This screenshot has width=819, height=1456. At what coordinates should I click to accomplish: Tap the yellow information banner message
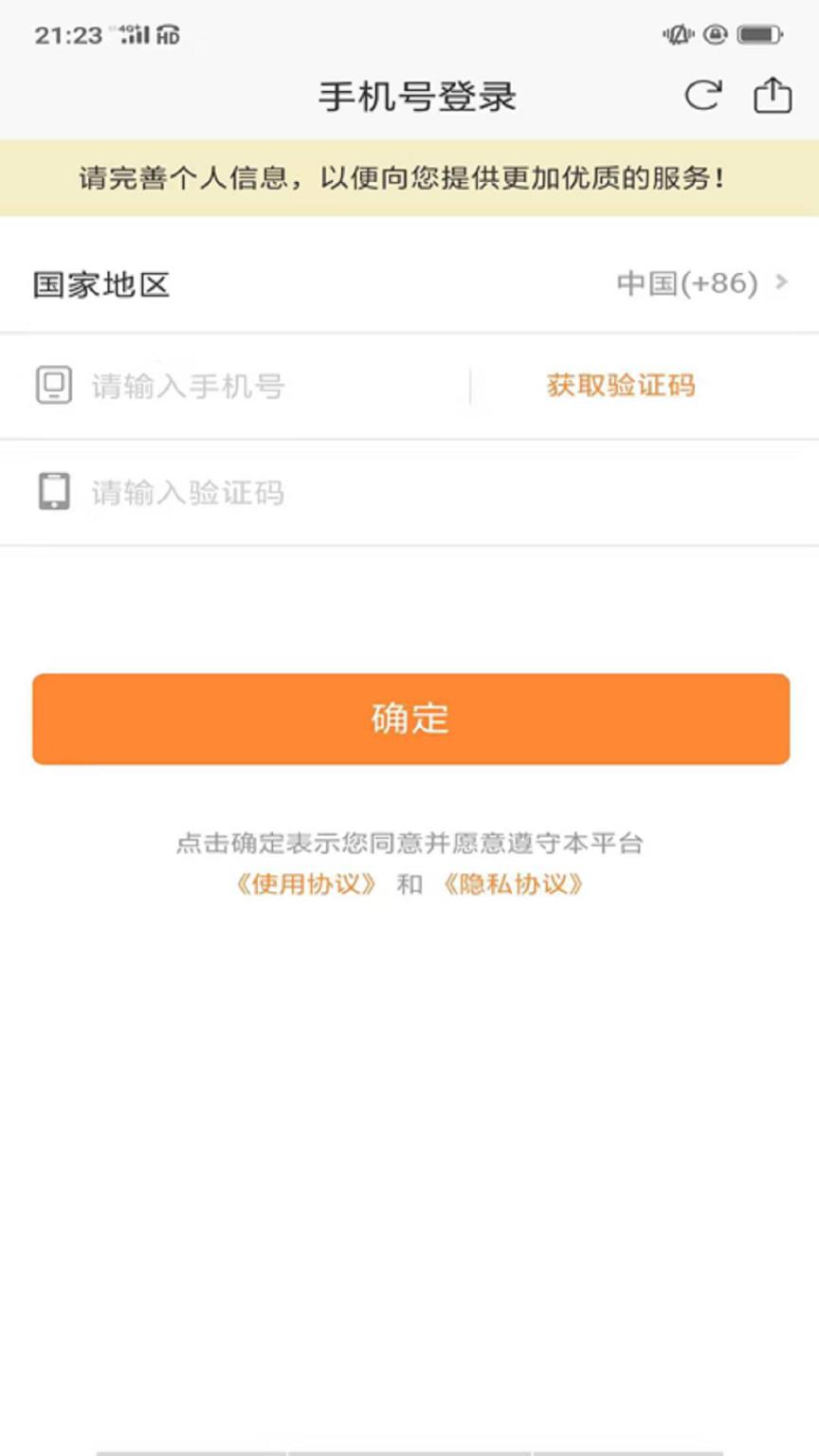pos(409,176)
